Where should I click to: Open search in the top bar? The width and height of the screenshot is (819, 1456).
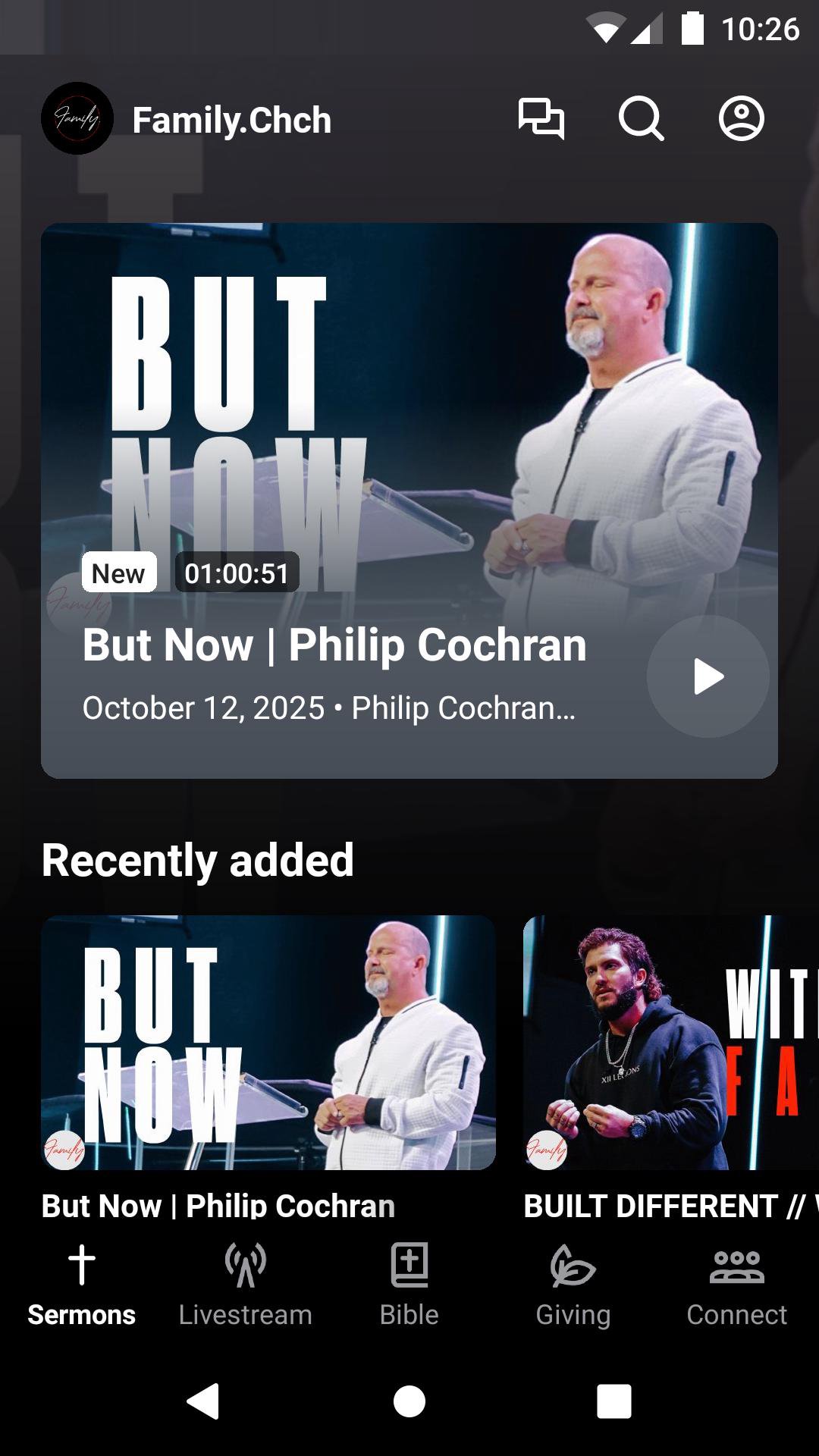pos(641,119)
